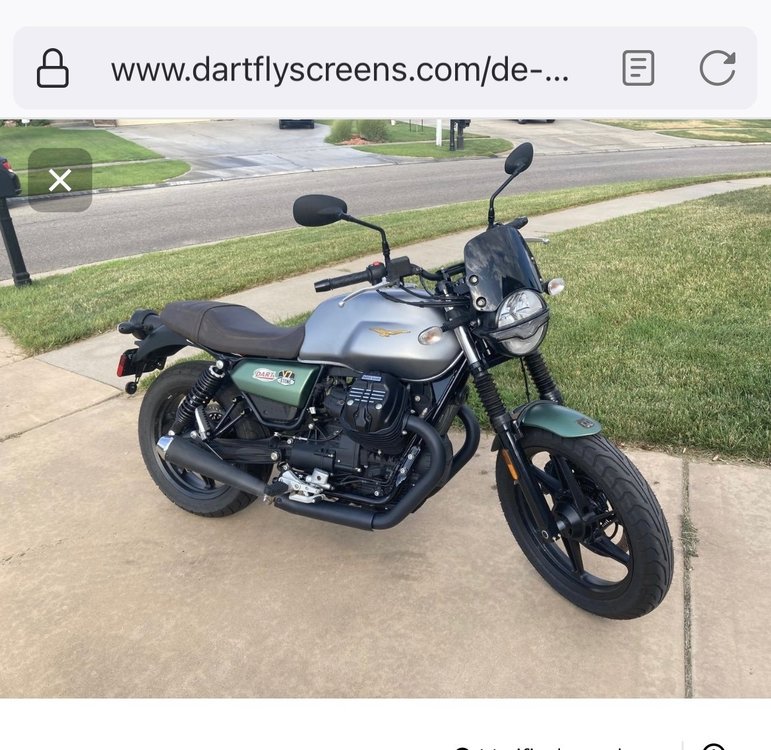The image size is (771, 750).
Task: Tap the dartflyscreens.com address bar
Action: pos(340,69)
